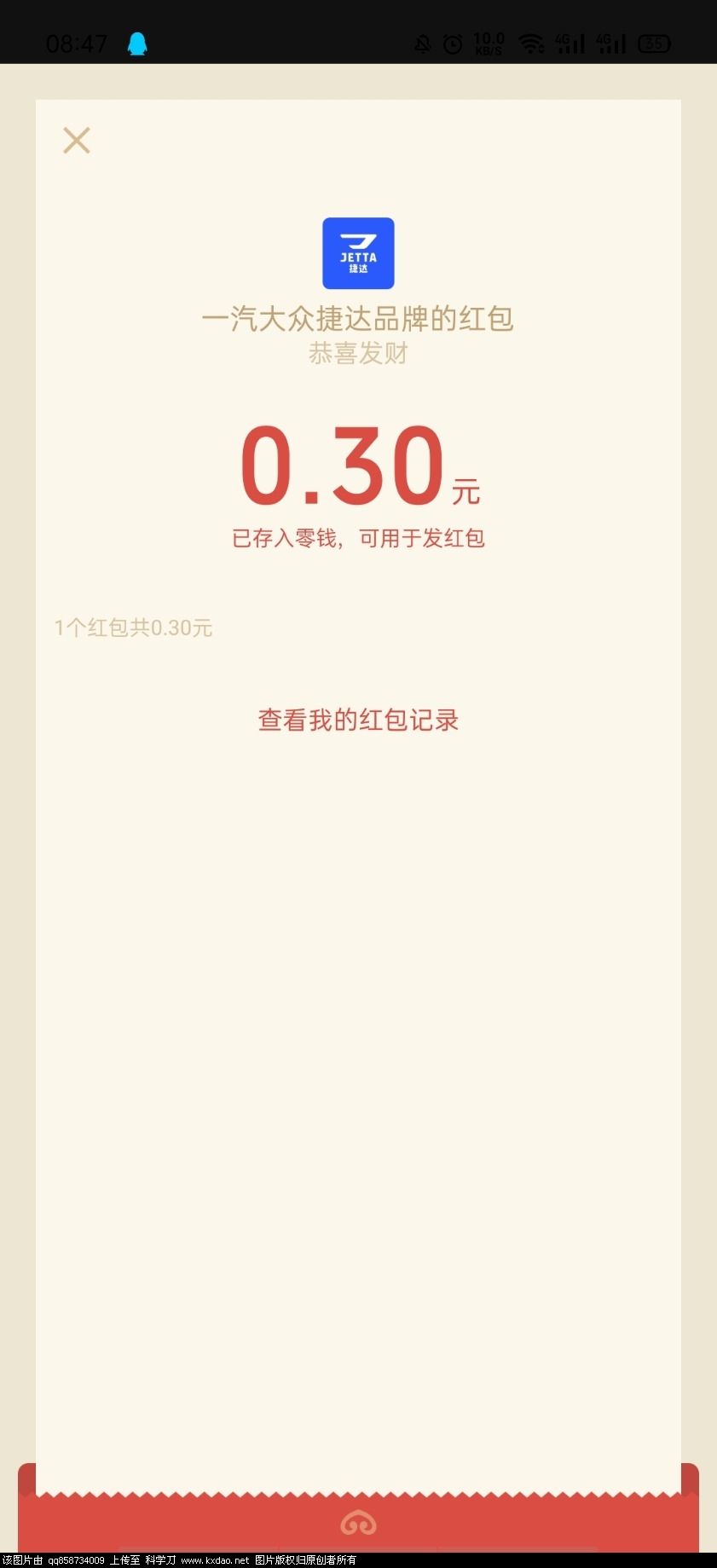Tap the QQ notification icon in status bar
This screenshot has width=717, height=1568.
click(136, 41)
